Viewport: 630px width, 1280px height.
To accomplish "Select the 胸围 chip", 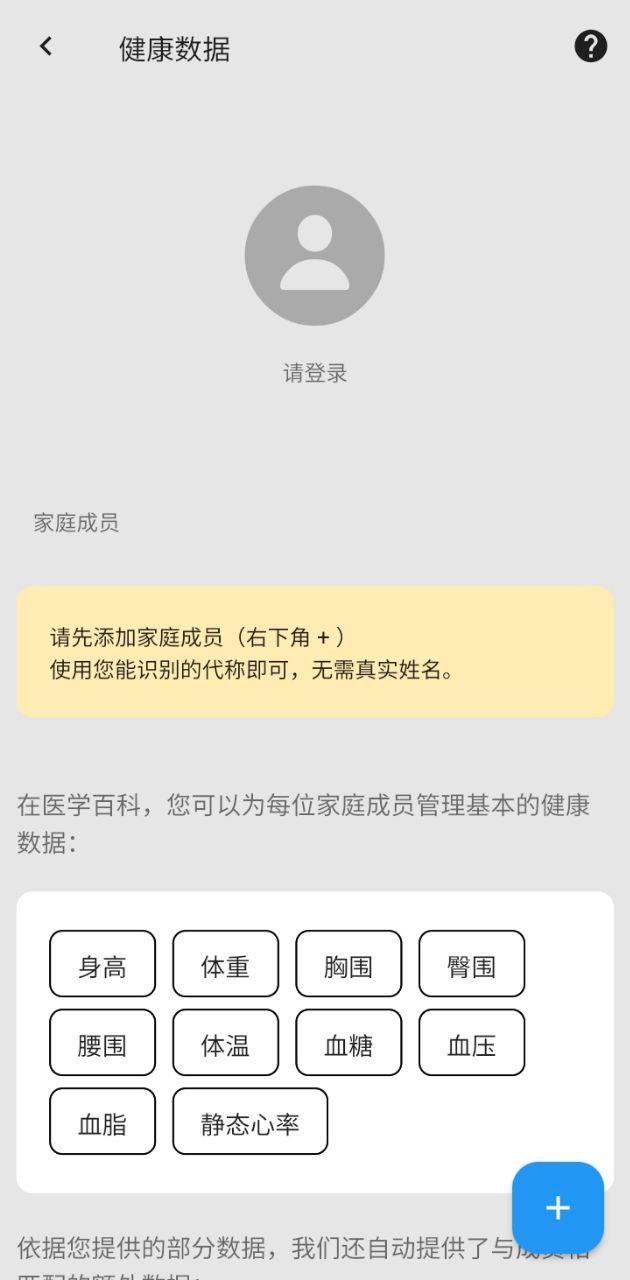I will point(348,964).
